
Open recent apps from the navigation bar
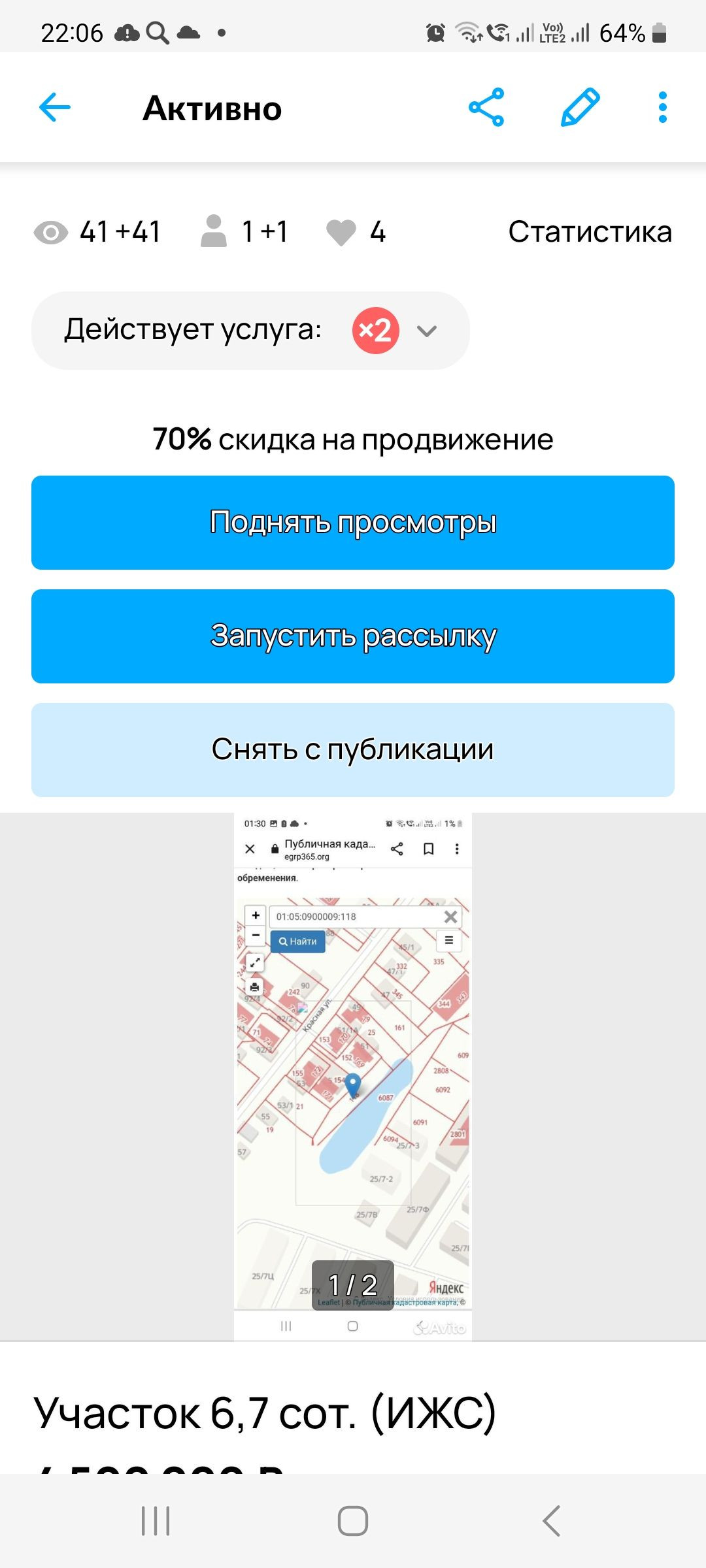coord(156,1521)
